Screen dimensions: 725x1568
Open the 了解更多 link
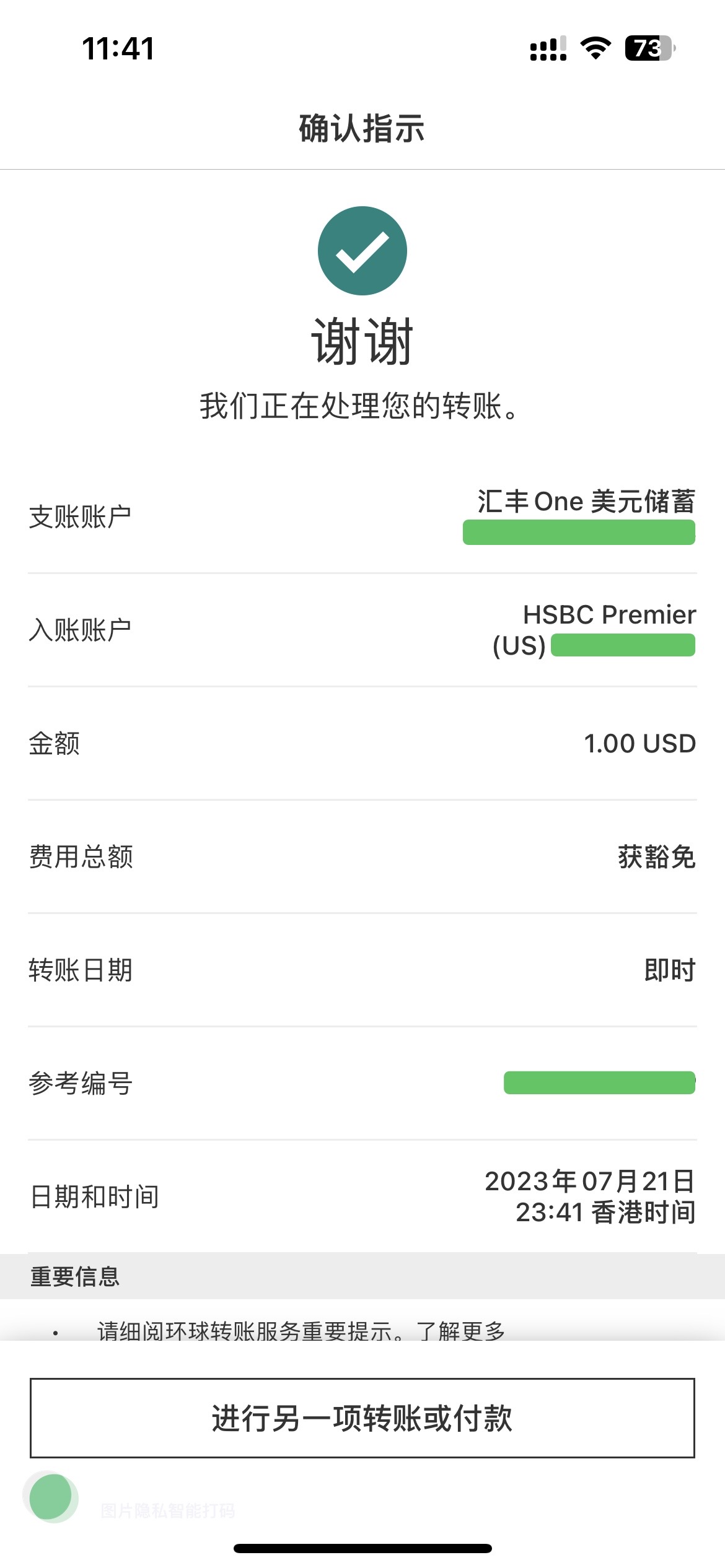(x=461, y=1330)
